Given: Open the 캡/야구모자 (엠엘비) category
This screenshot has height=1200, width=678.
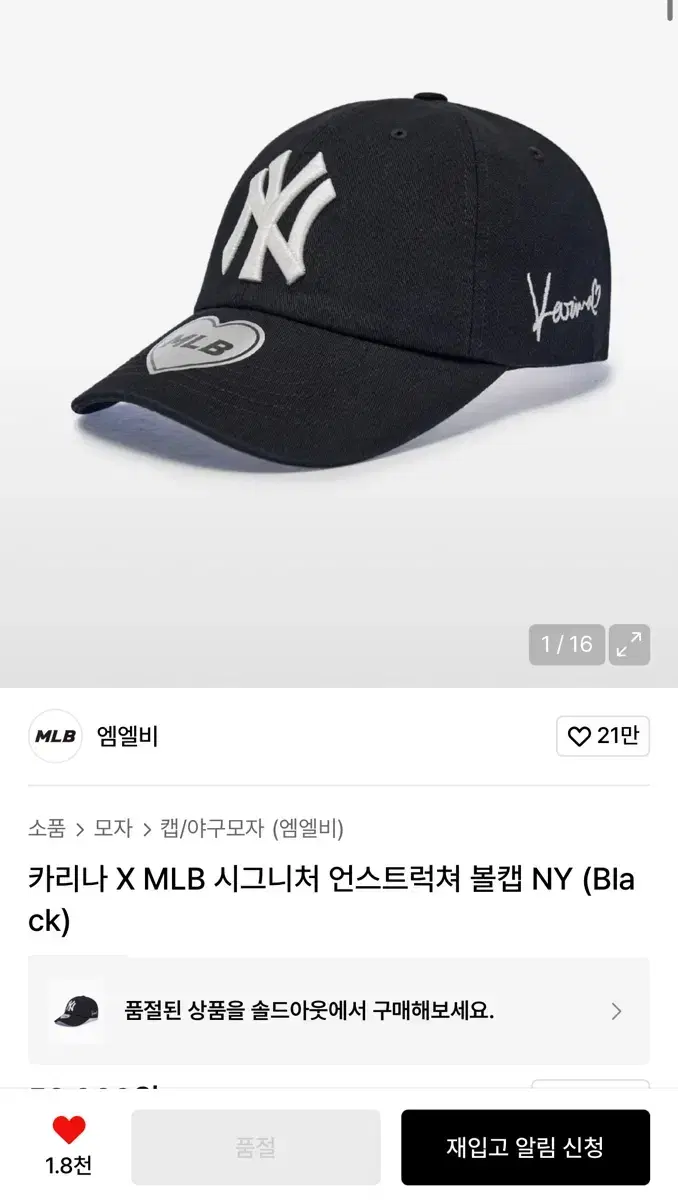Looking at the screenshot, I should (252, 828).
